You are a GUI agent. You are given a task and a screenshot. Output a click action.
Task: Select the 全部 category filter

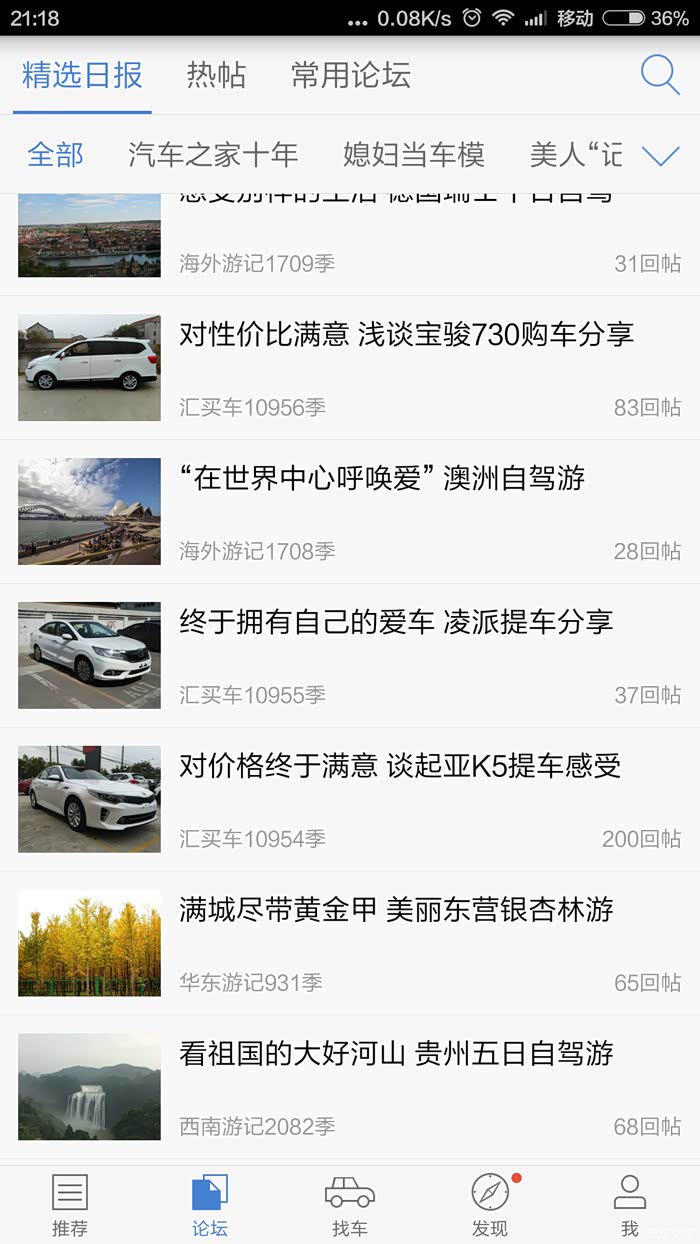pyautogui.click(x=56, y=155)
